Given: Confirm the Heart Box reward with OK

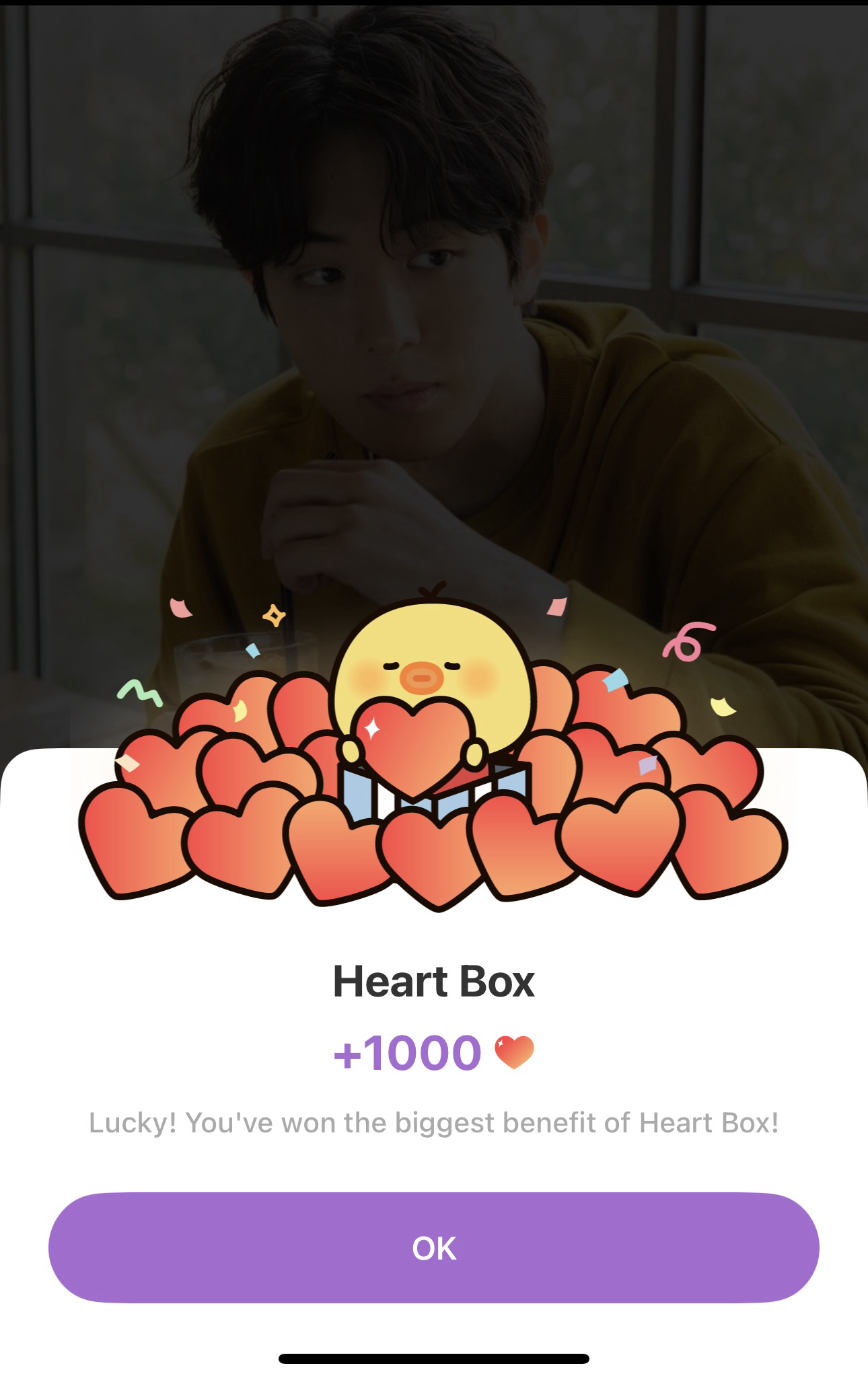Looking at the screenshot, I should [434, 1247].
